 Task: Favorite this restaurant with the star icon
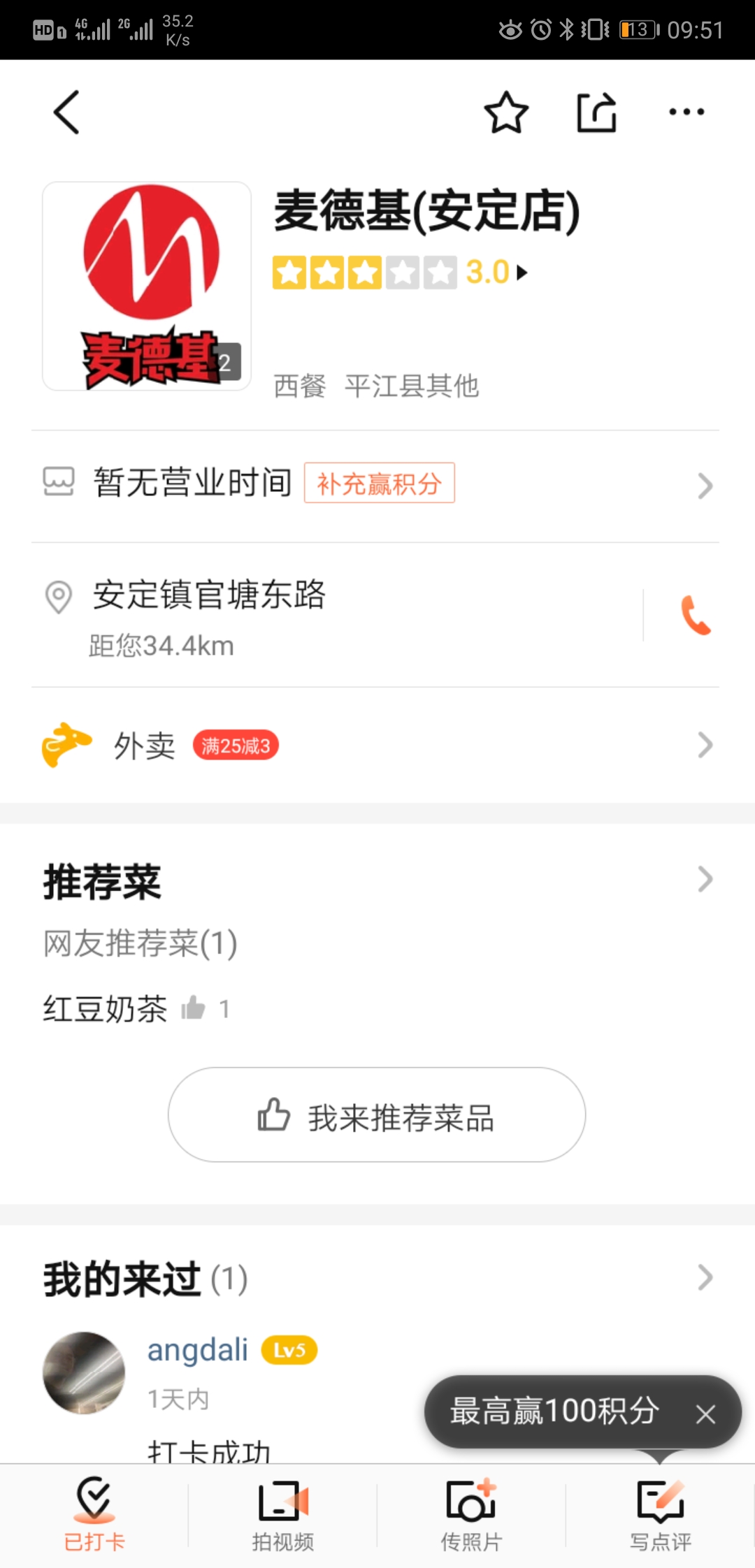click(506, 112)
